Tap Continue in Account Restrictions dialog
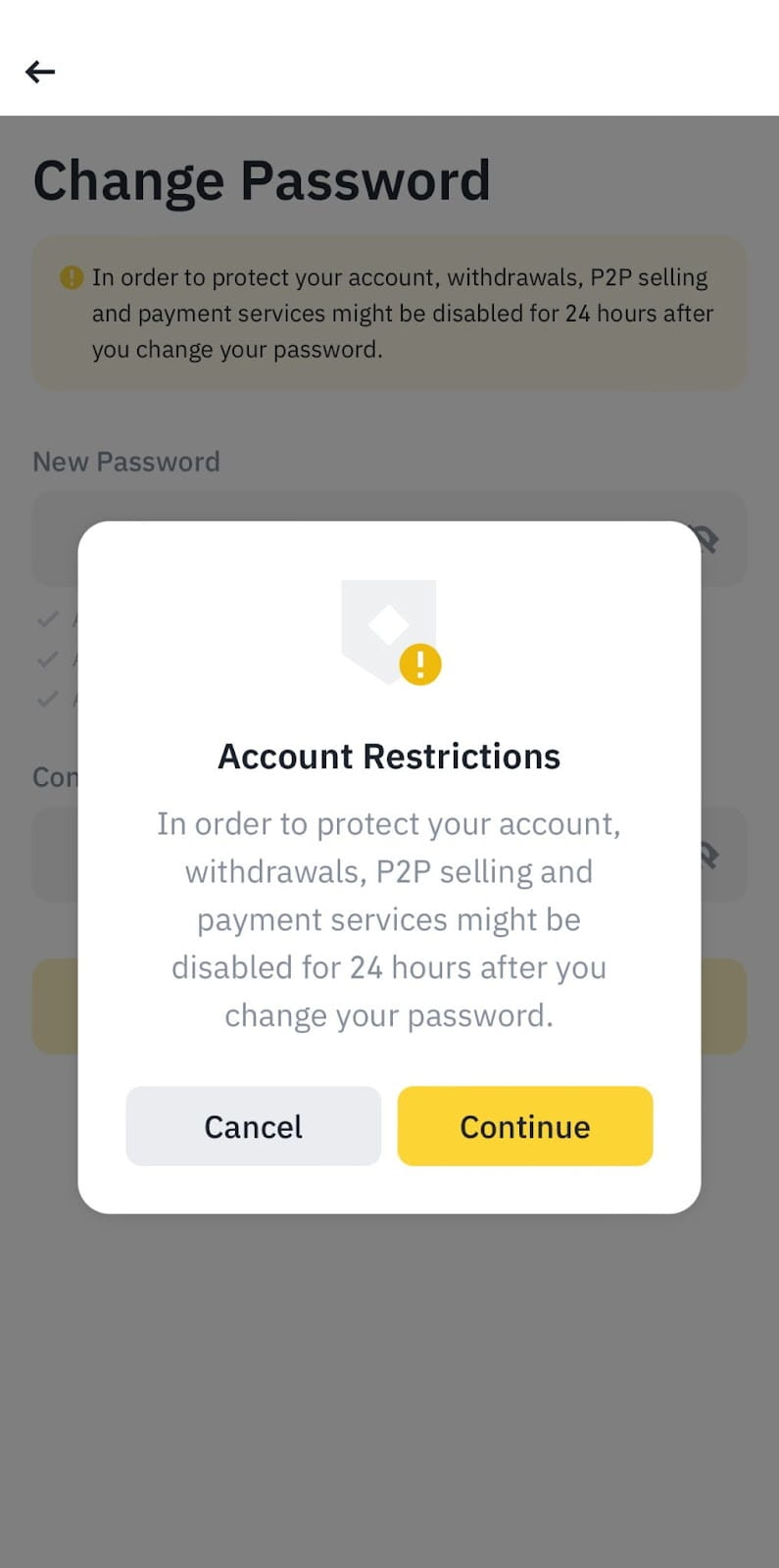Screen dimensions: 779x1568 pos(524,1126)
